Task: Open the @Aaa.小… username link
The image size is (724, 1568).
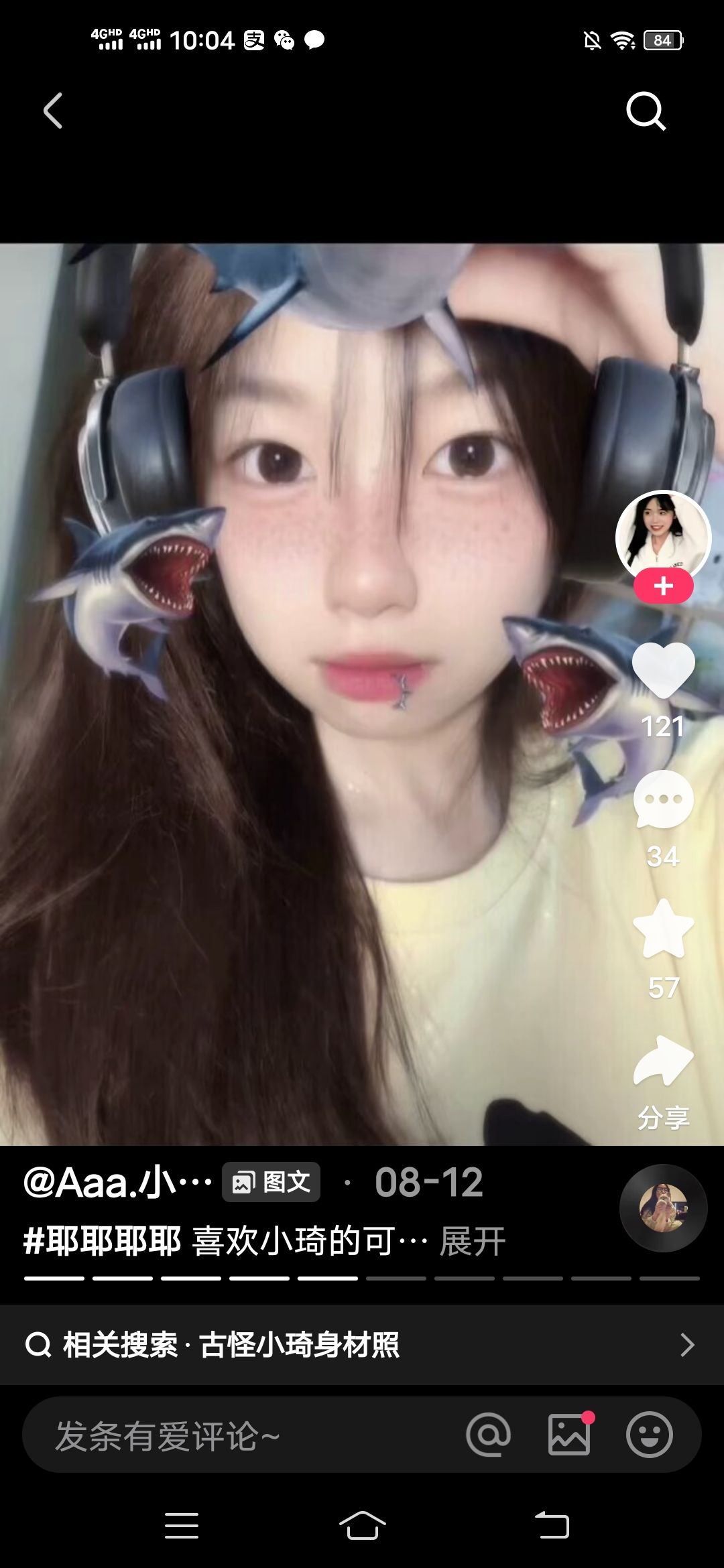Action: (x=117, y=1183)
